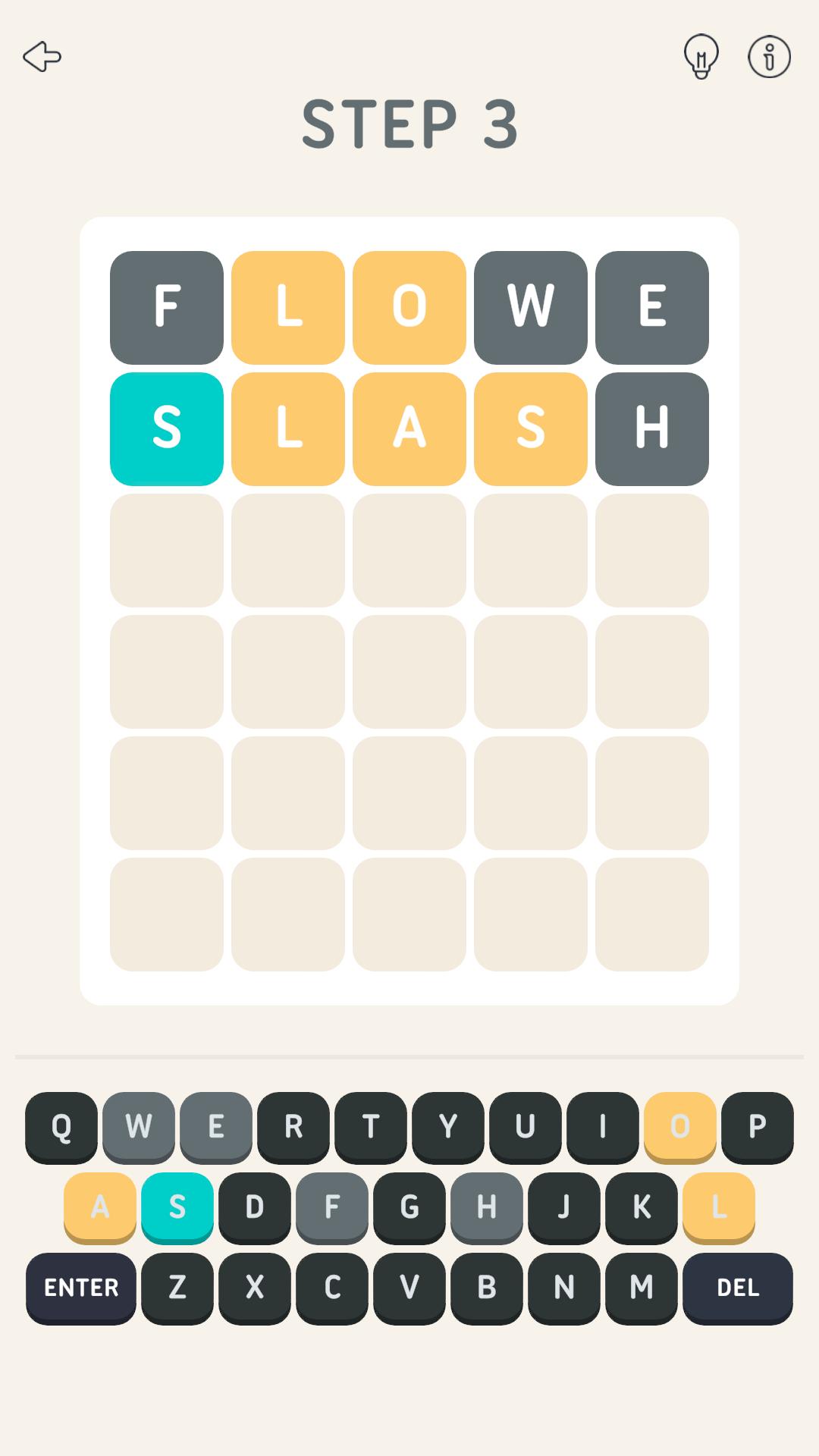Delete last letter with DEL
The height and width of the screenshot is (1456, 819).
tap(737, 1287)
